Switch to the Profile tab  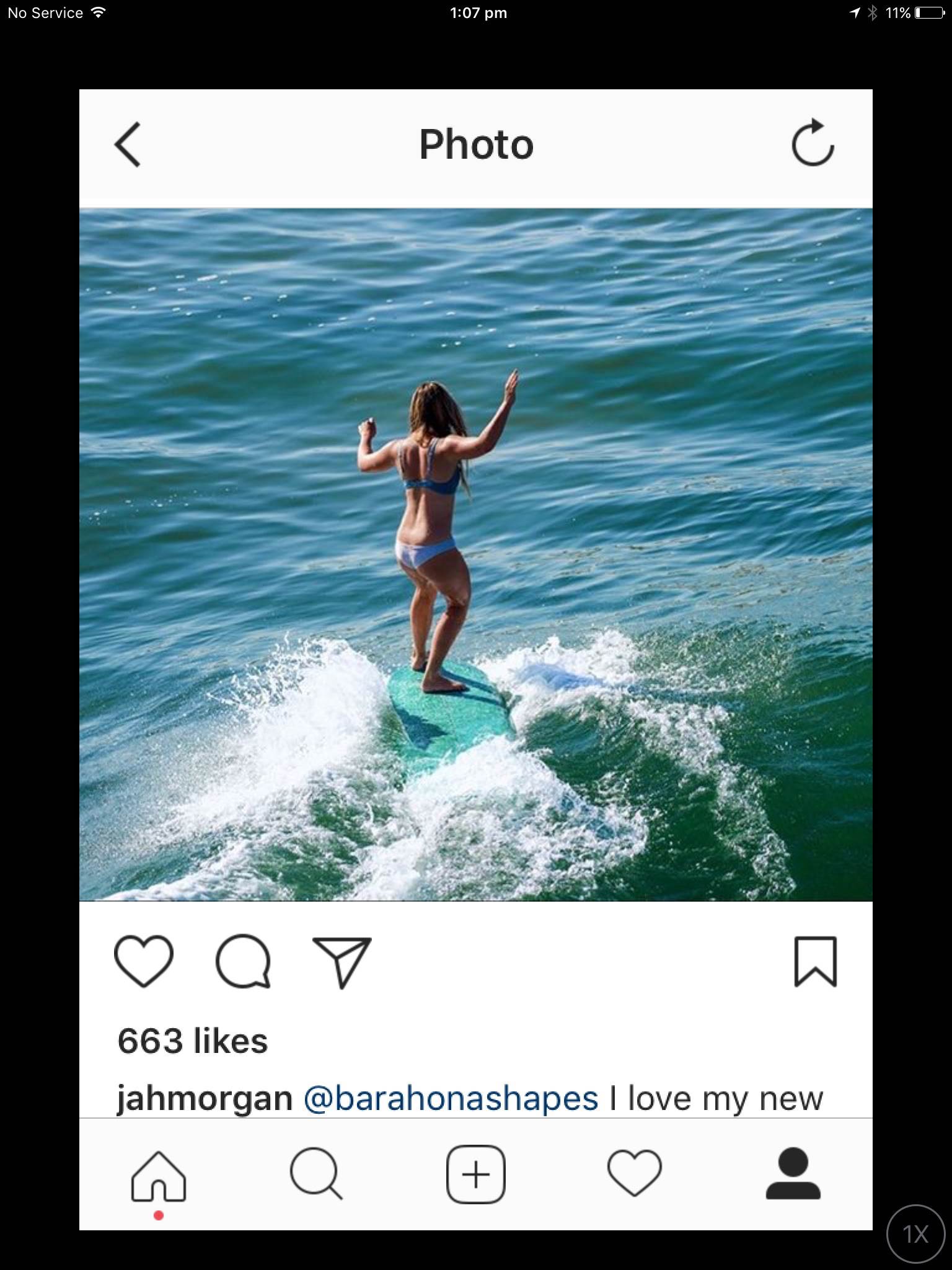click(x=793, y=1174)
